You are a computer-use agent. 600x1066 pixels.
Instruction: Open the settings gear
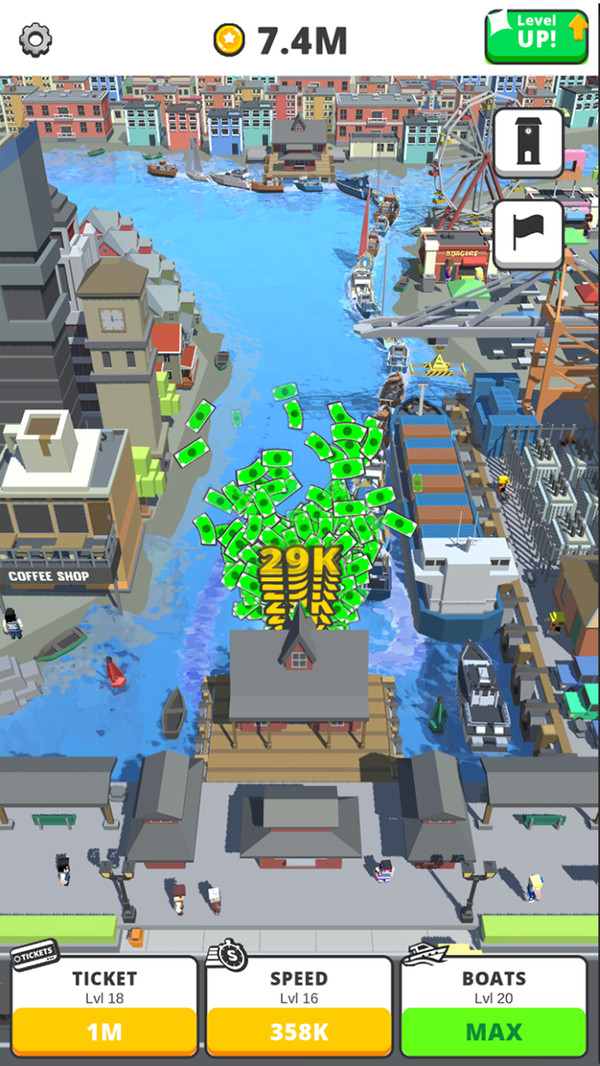click(x=37, y=40)
